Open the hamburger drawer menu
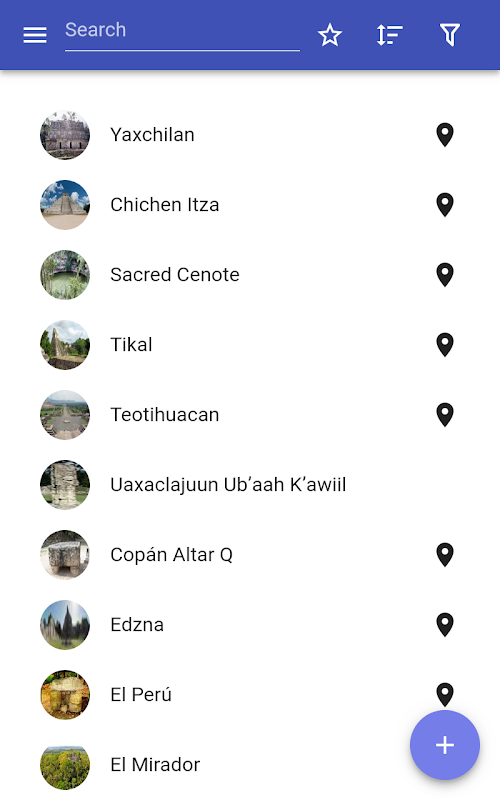The width and height of the screenshot is (500, 800). (x=35, y=35)
